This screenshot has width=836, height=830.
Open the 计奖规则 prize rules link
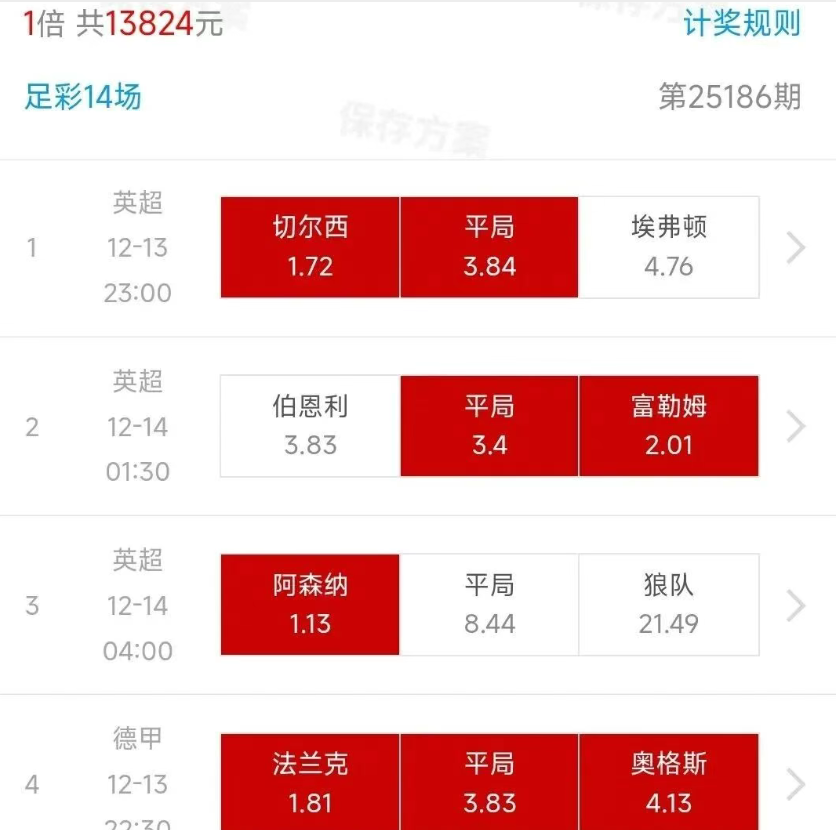pos(742,24)
